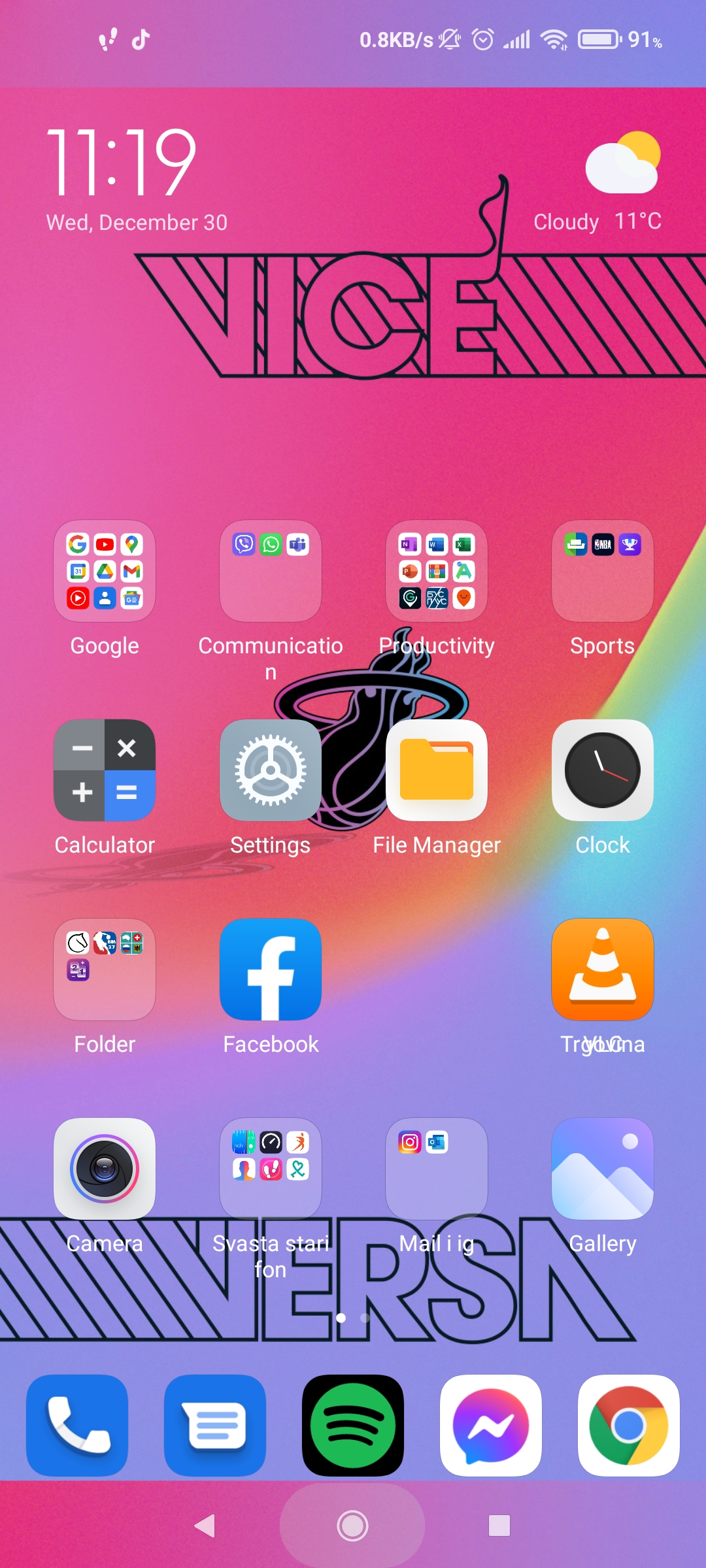Screen dimensions: 706x1568
Task: Launch Spotify from the dock
Action: (353, 1426)
